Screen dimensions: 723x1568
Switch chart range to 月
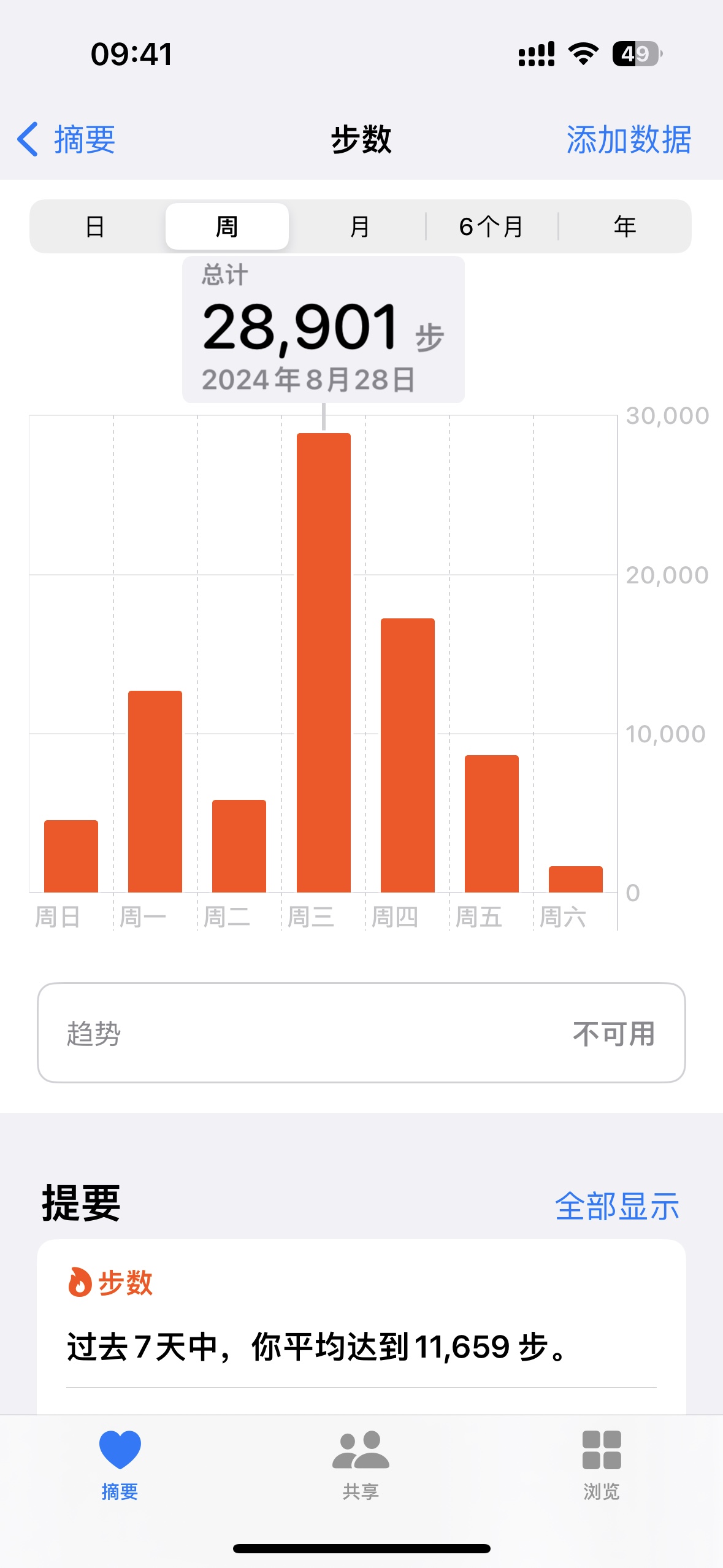click(x=359, y=226)
